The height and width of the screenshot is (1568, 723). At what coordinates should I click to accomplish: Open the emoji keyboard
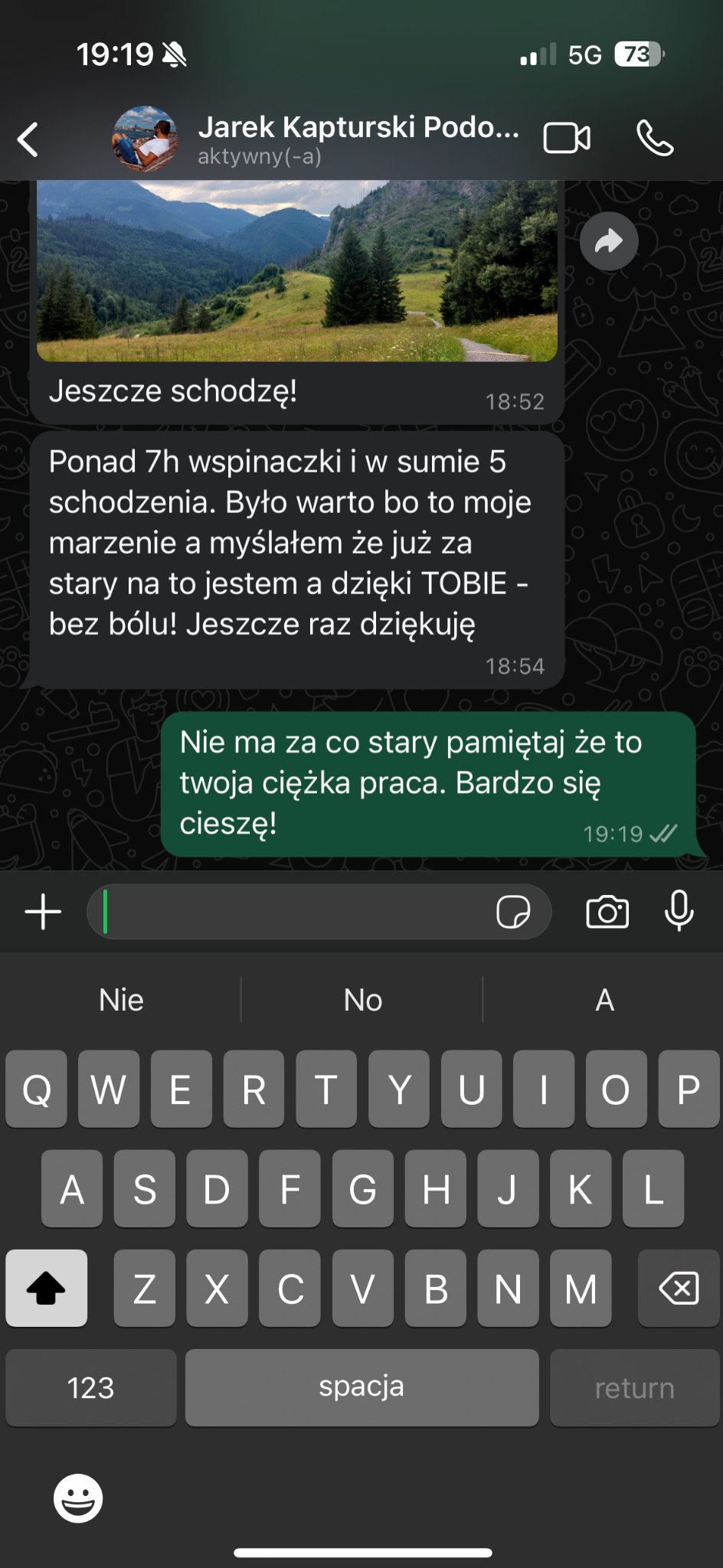pos(77,1498)
